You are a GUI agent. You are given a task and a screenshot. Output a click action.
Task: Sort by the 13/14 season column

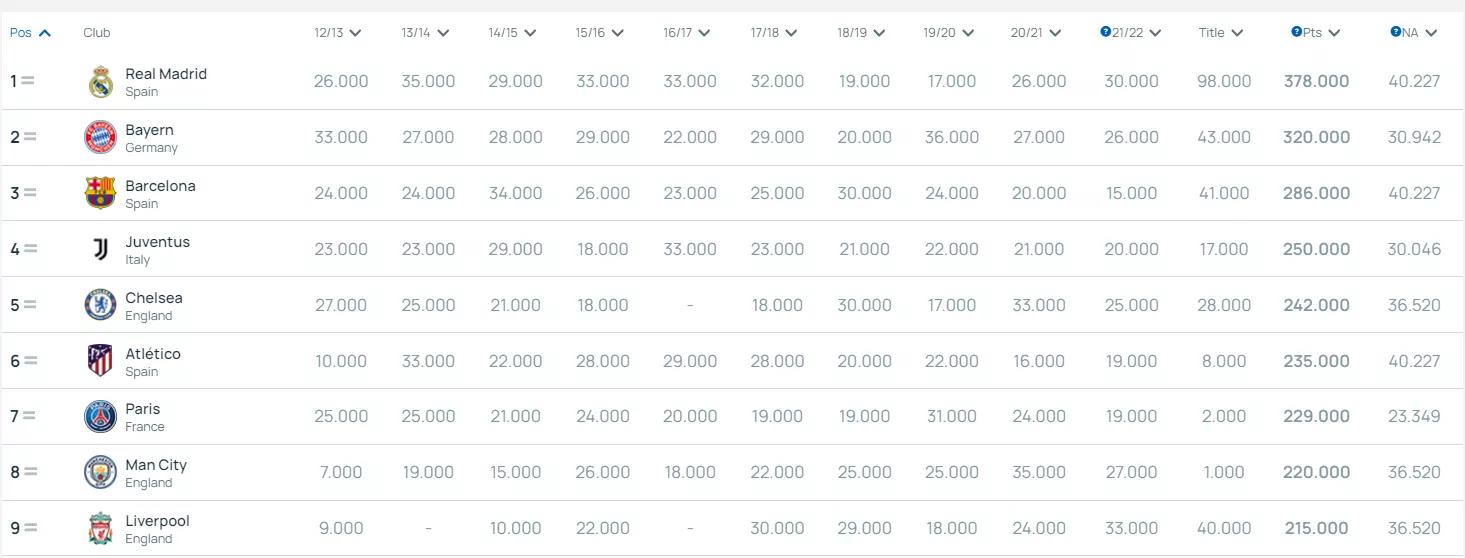[x=425, y=33]
